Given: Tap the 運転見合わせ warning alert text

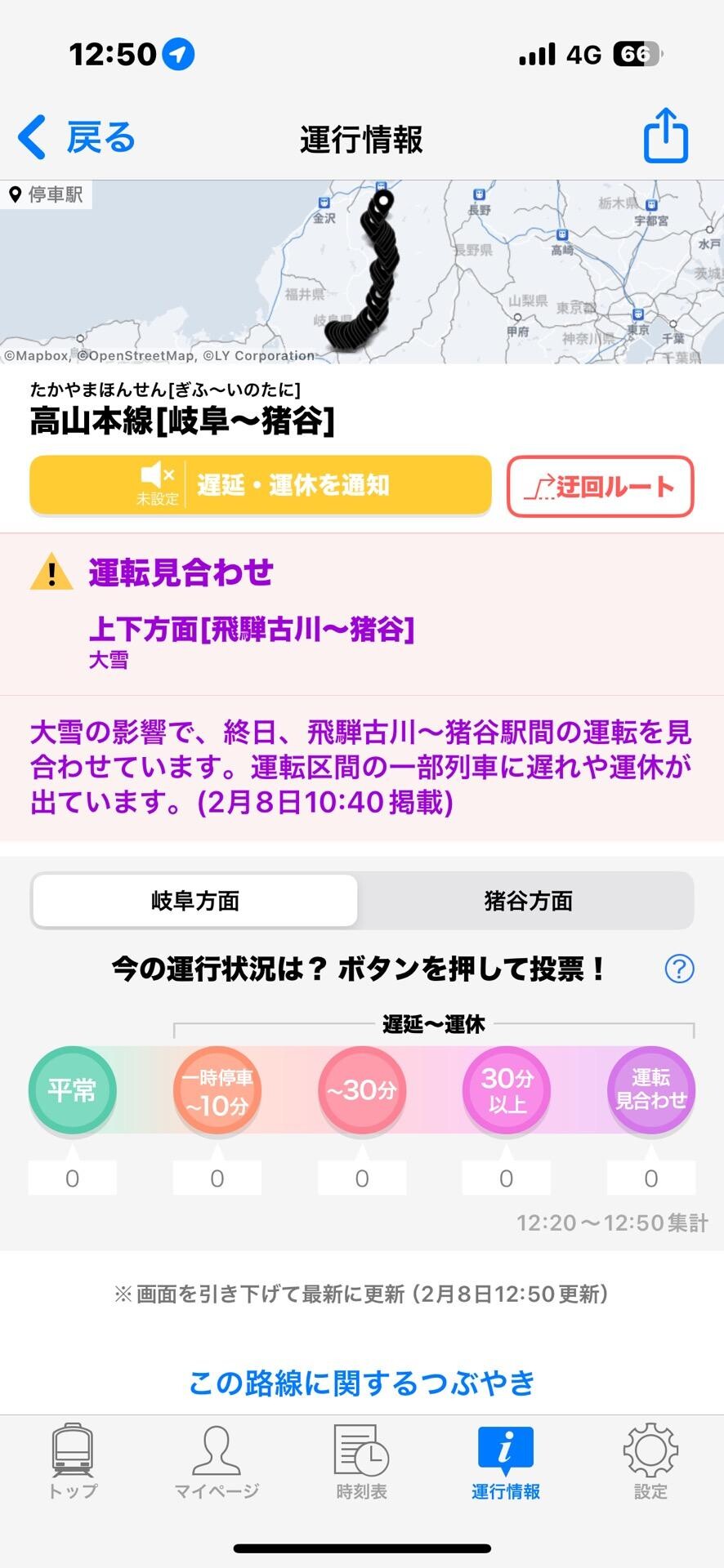Looking at the screenshot, I should (x=181, y=574).
